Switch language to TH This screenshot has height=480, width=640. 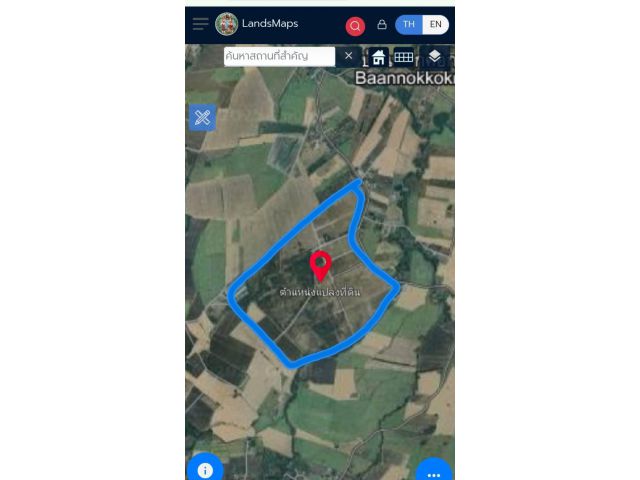click(408, 25)
